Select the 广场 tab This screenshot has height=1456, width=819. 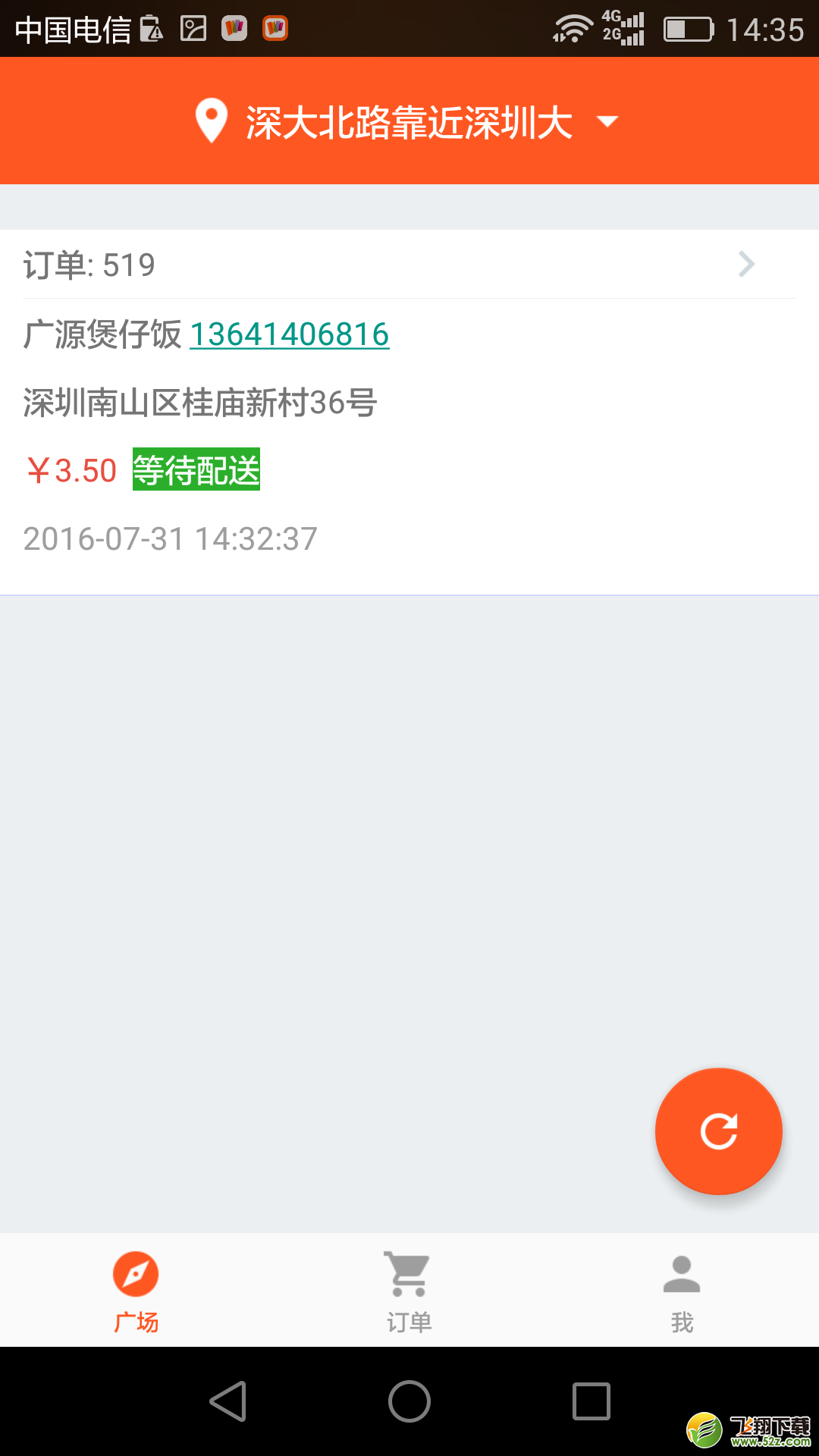point(136,1291)
